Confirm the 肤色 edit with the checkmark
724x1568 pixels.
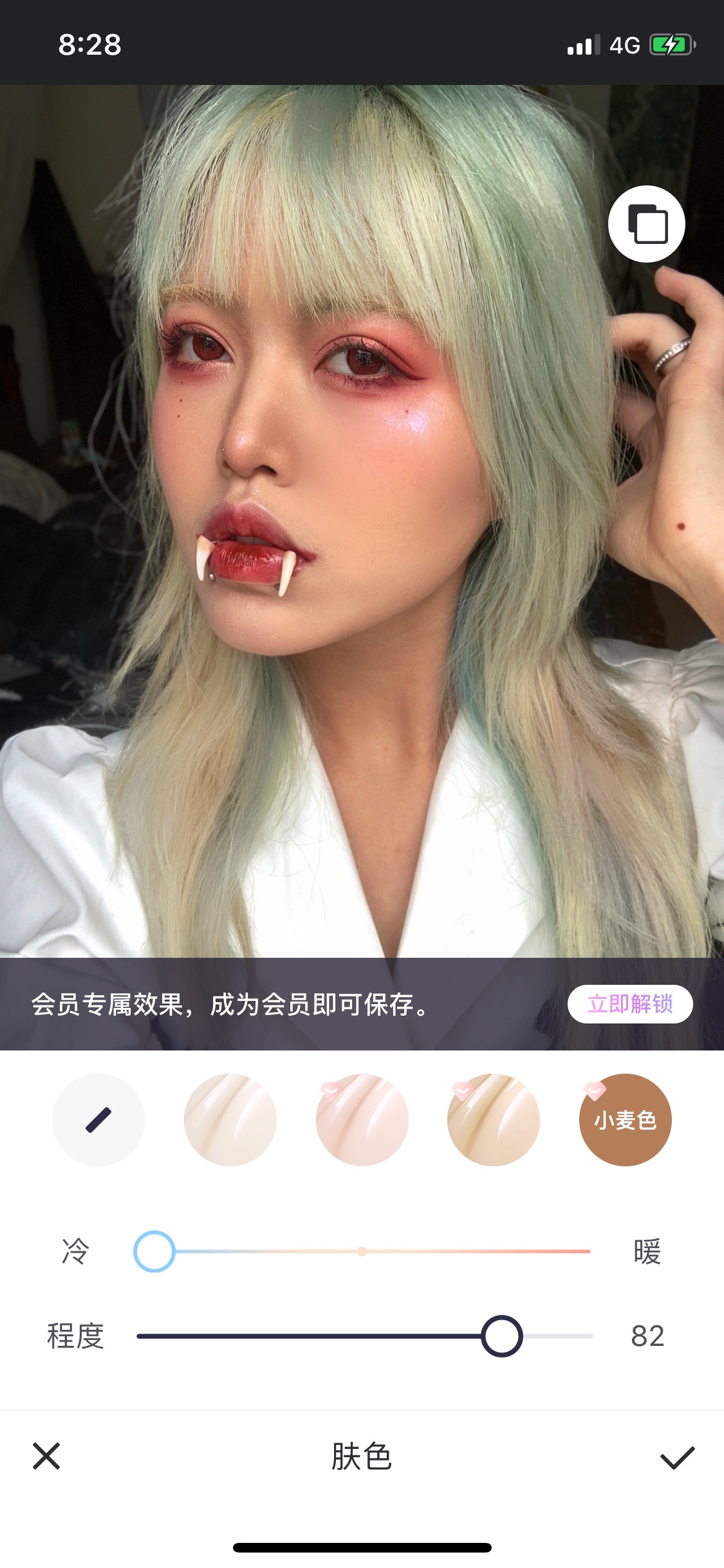tap(677, 1457)
